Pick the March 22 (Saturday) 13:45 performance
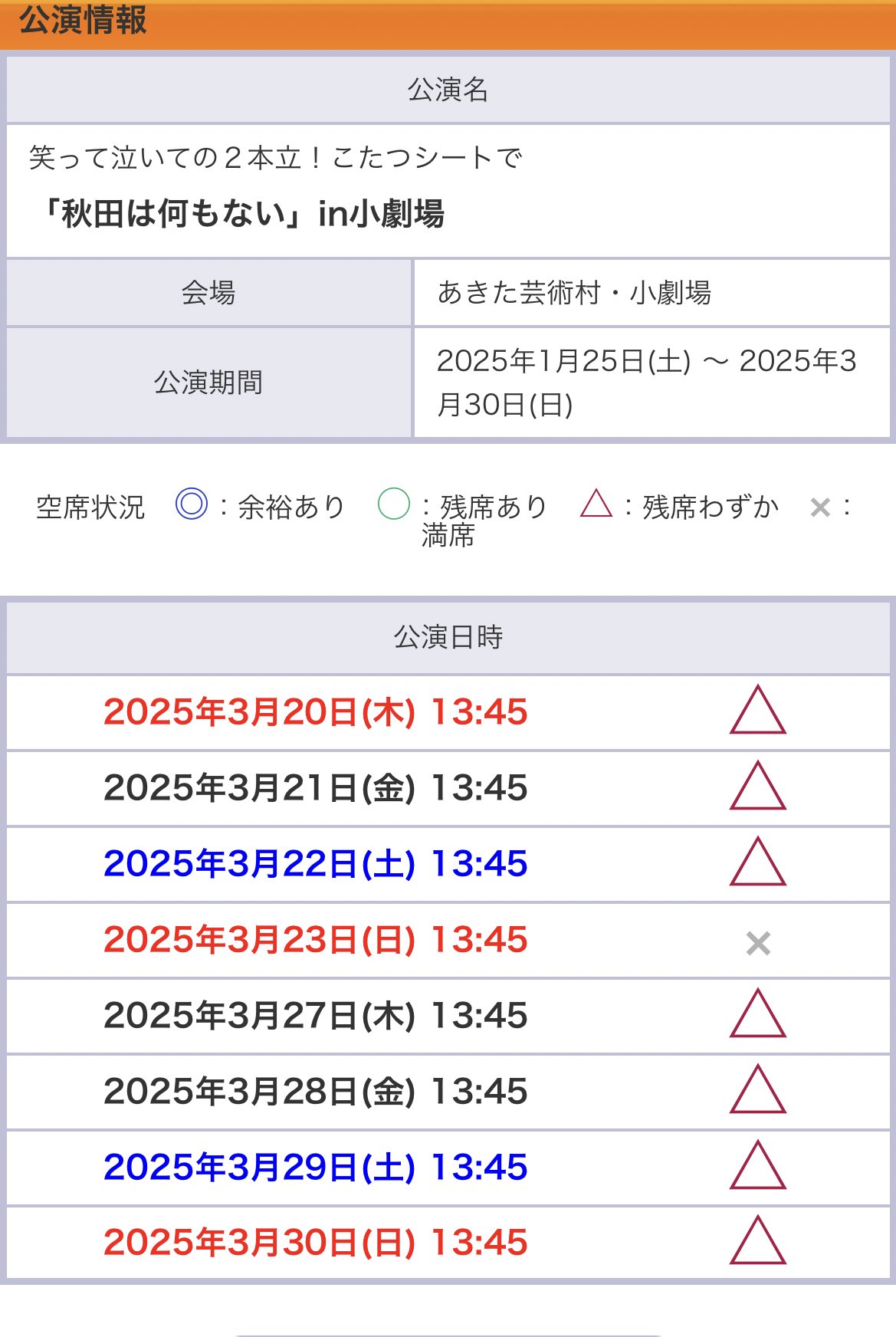 click(316, 864)
